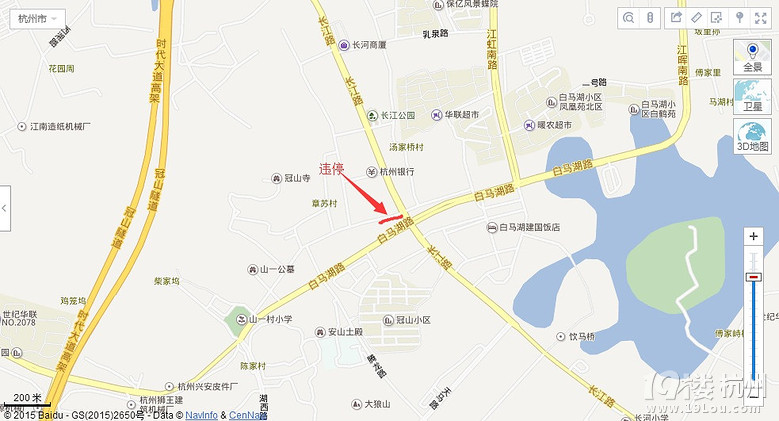
Task: Tap the 杭州银行 bank marker
Action: click(372, 172)
